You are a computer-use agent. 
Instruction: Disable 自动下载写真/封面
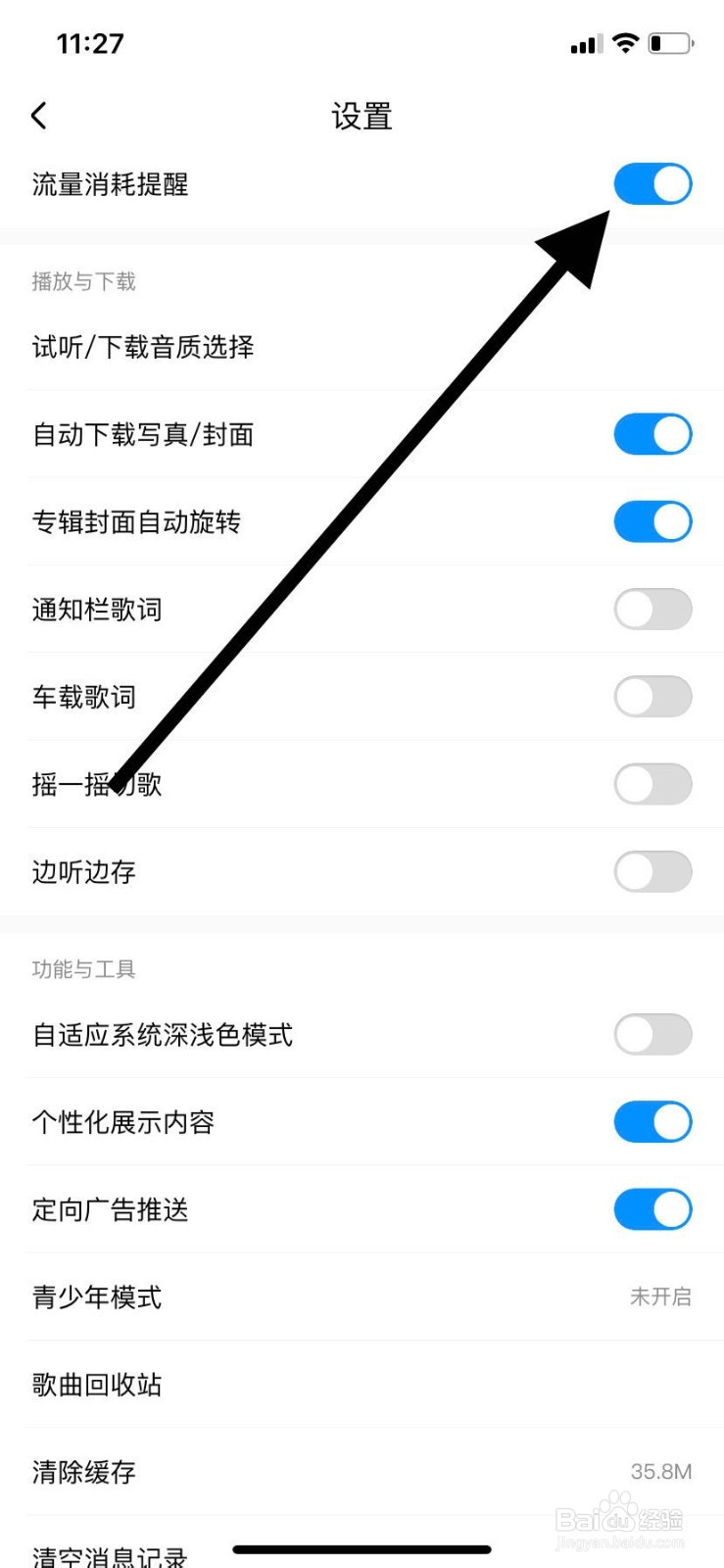pyautogui.click(x=652, y=433)
